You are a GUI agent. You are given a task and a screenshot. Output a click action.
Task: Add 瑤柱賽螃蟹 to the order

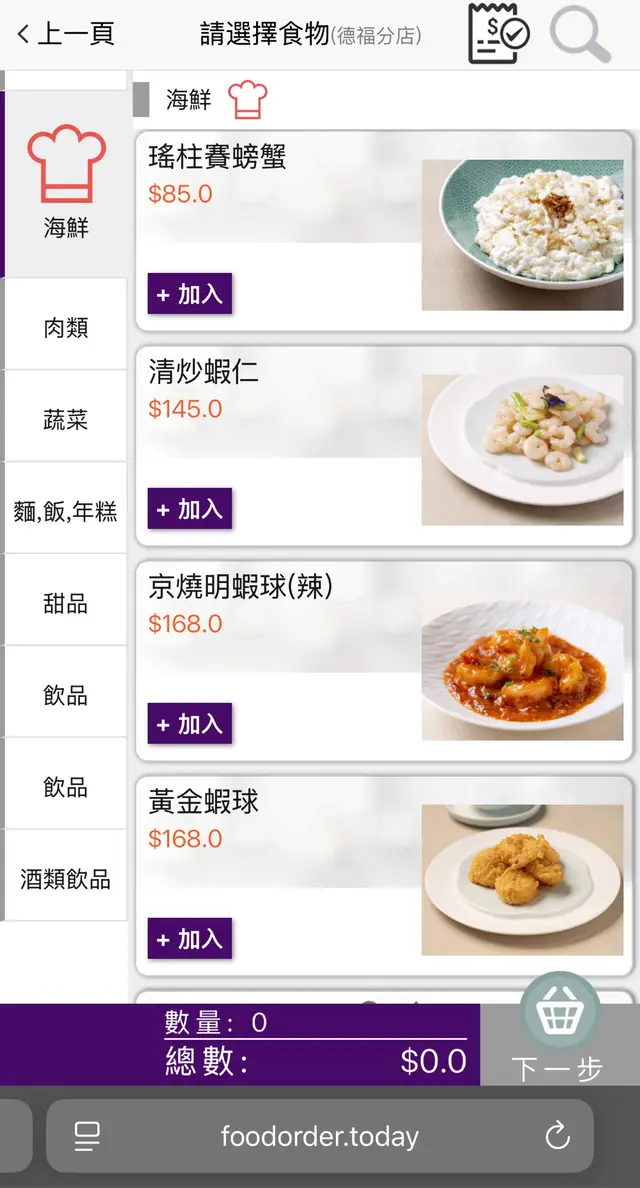tap(190, 294)
